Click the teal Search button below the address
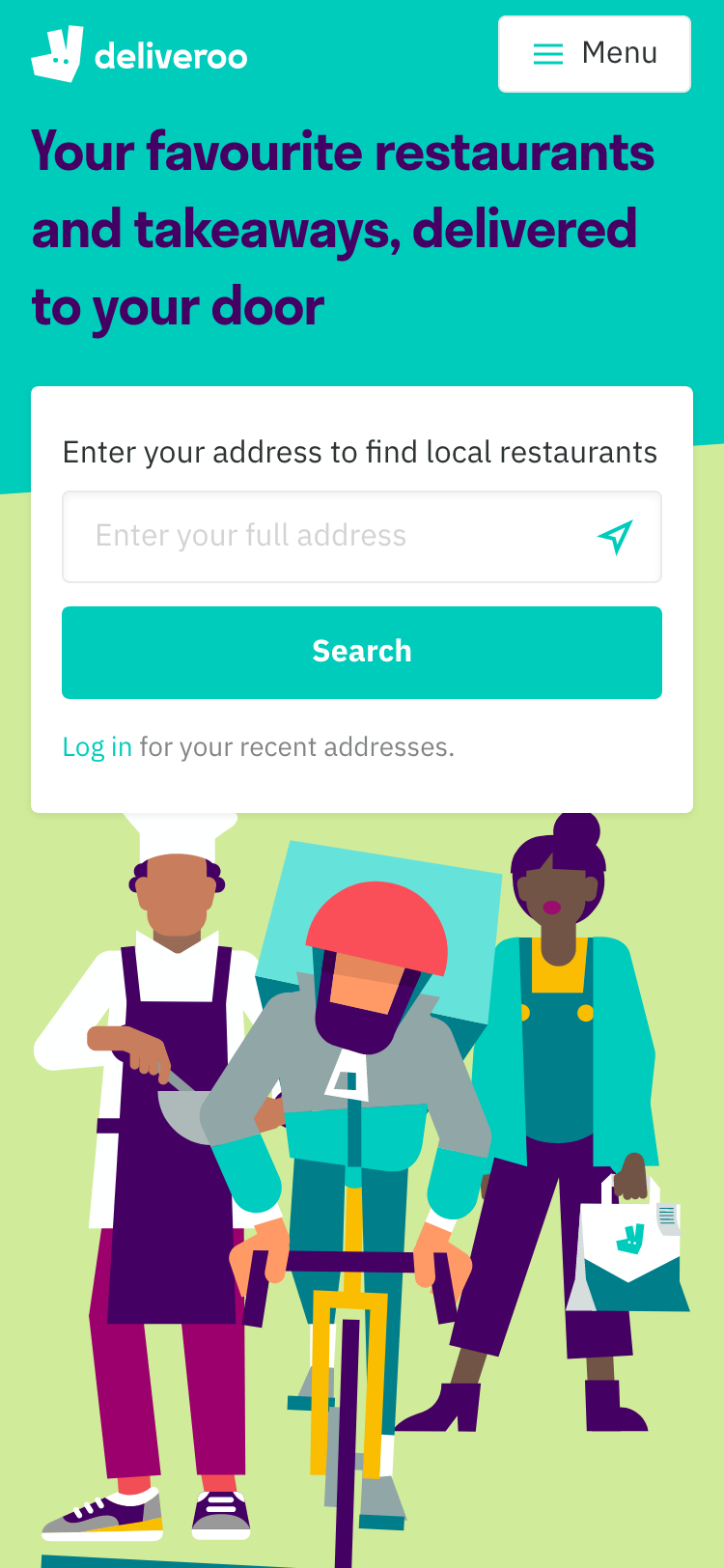Image resolution: width=724 pixels, height=1568 pixels. [362, 652]
